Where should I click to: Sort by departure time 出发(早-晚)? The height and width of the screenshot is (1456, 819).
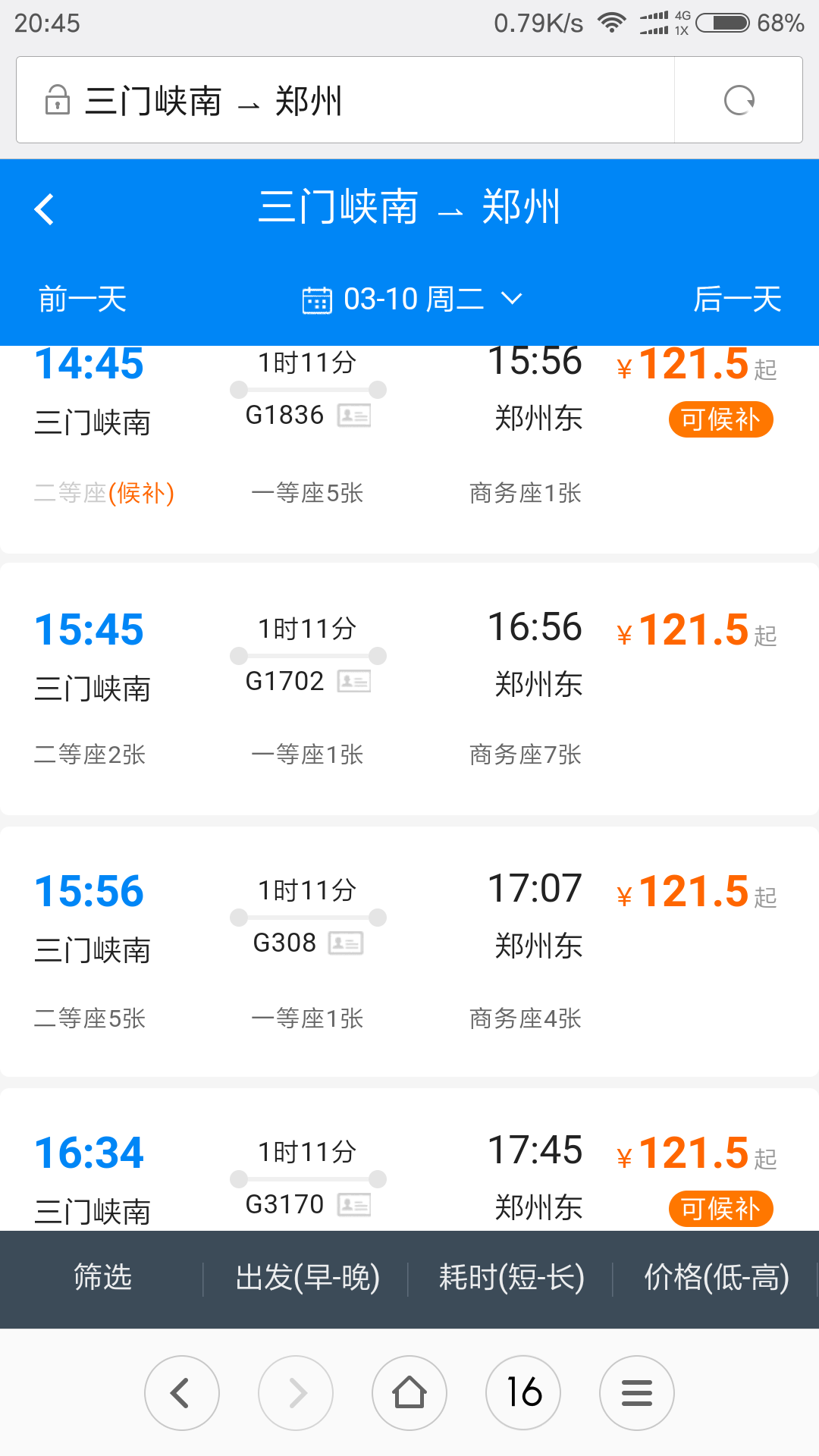(307, 1277)
